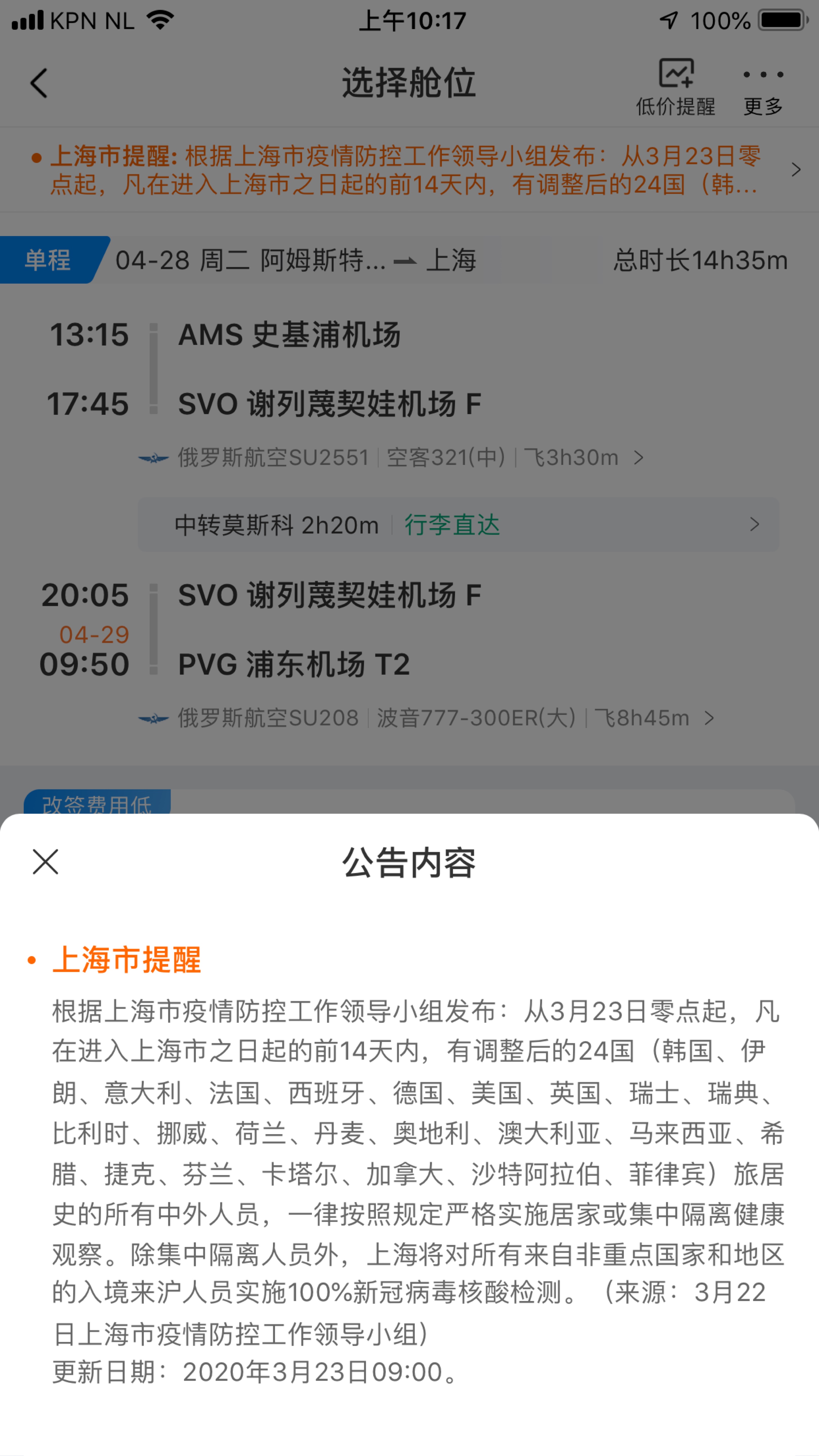Viewport: 819px width, 1456px height.
Task: Go back from 选择舱位 page
Action: tap(38, 84)
